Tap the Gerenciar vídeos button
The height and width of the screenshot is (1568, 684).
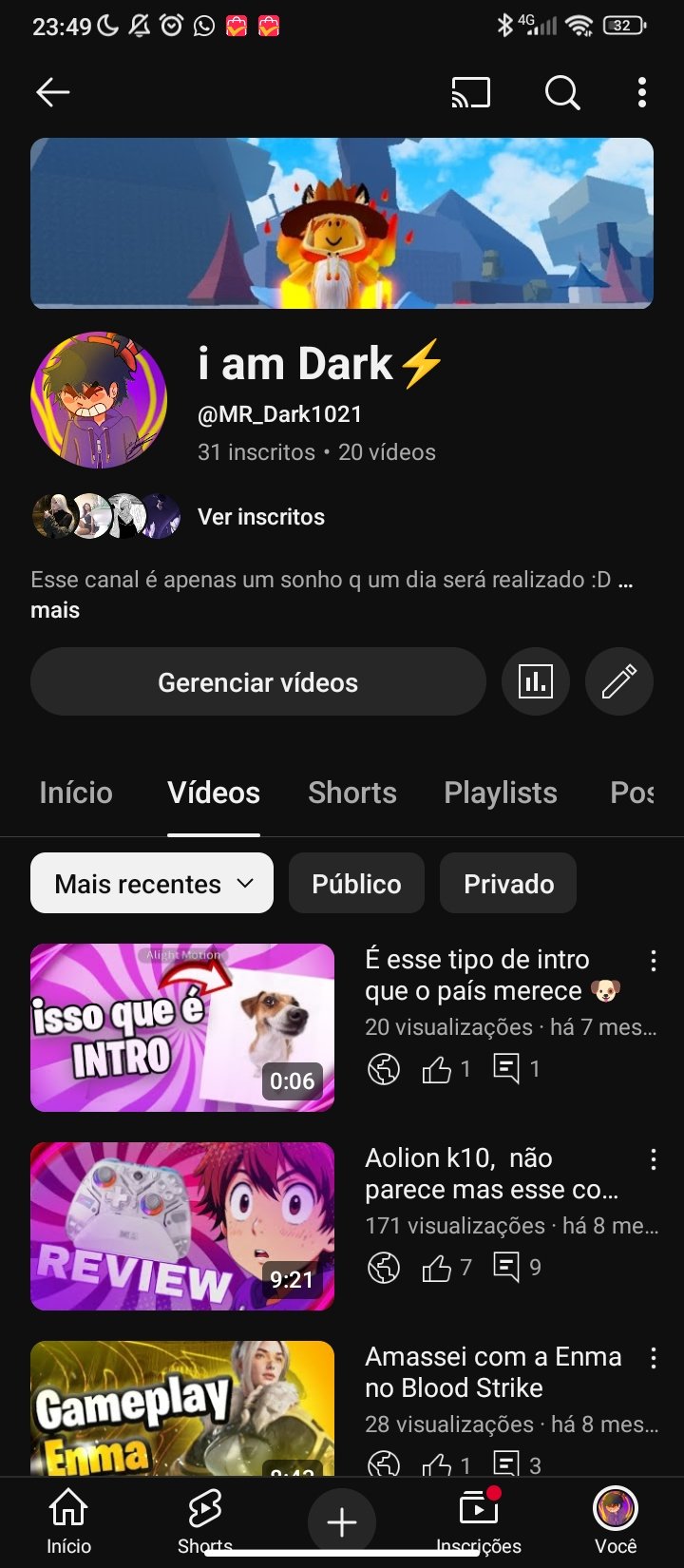pyautogui.click(x=257, y=681)
